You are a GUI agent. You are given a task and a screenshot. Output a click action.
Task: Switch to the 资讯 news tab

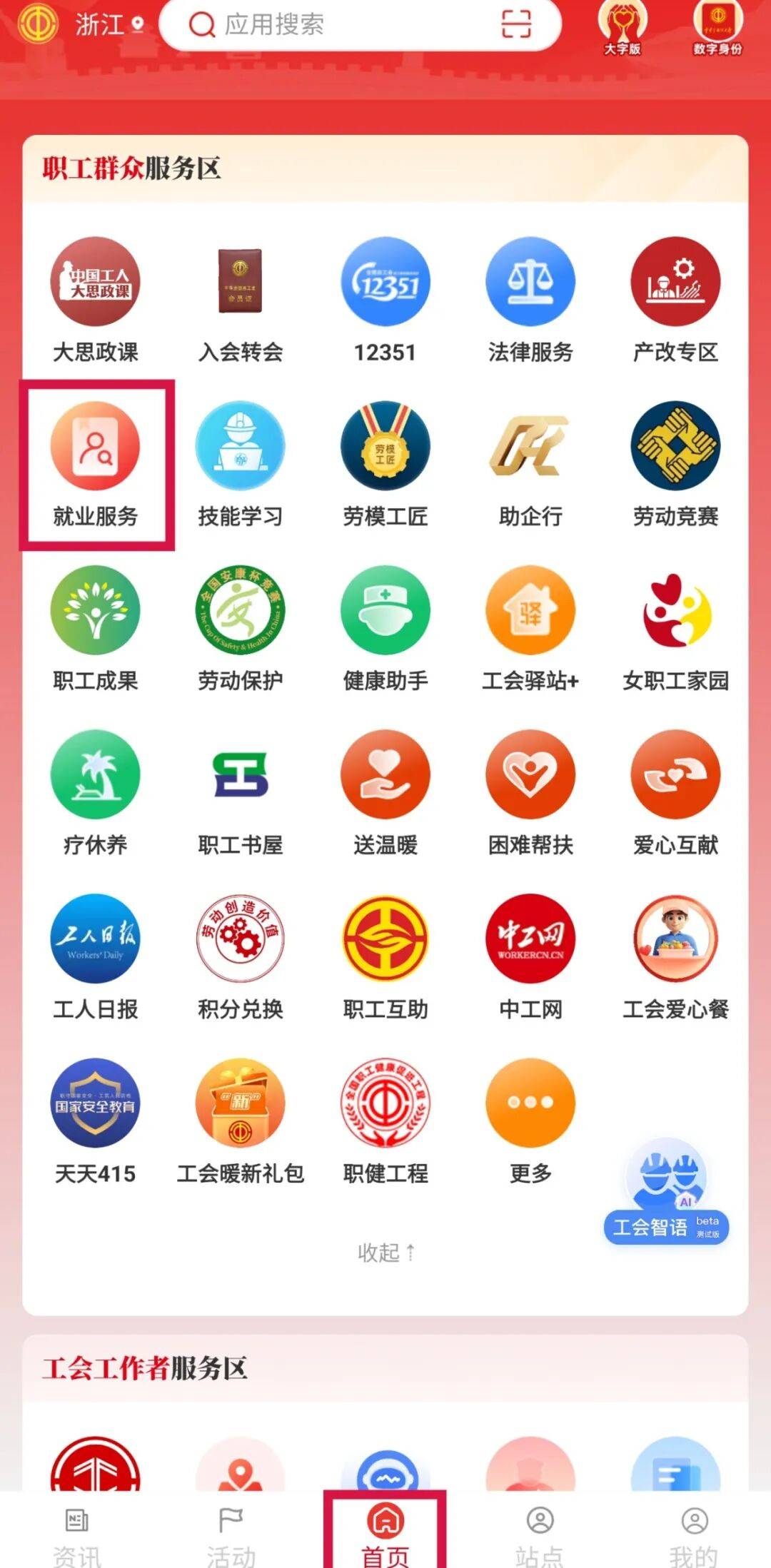[77, 1534]
